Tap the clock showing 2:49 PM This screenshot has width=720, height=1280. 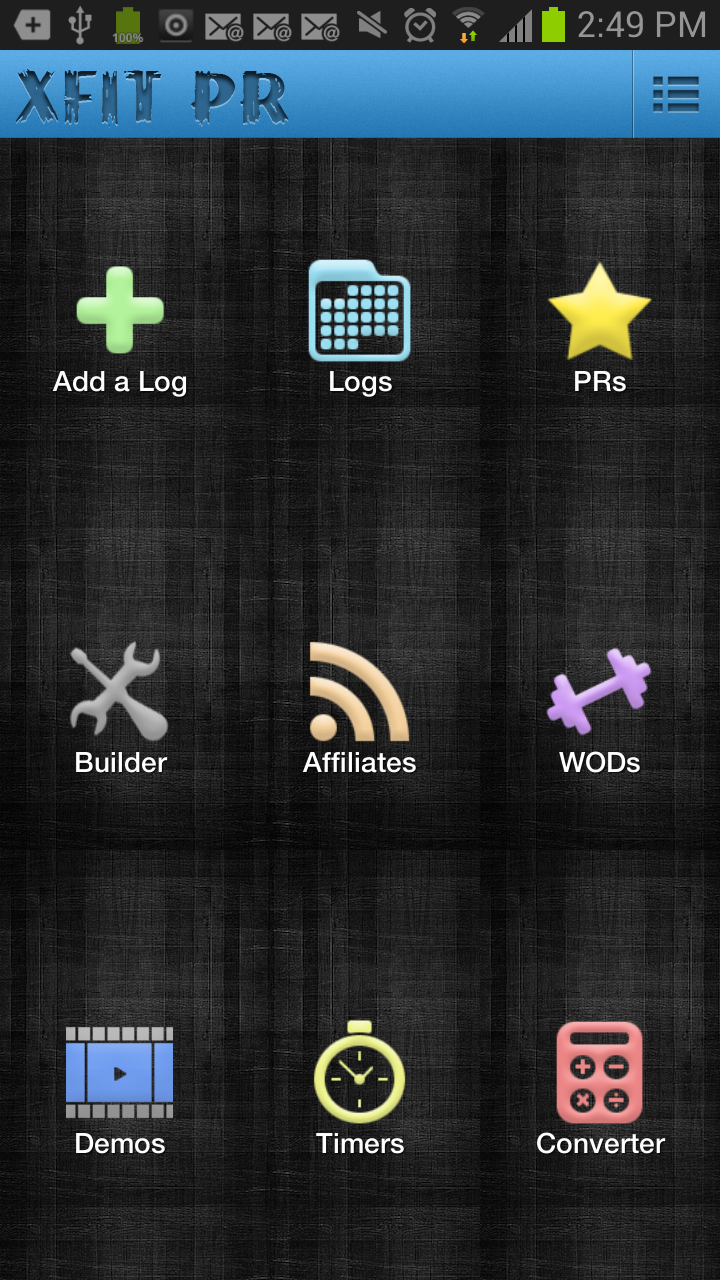pos(646,22)
